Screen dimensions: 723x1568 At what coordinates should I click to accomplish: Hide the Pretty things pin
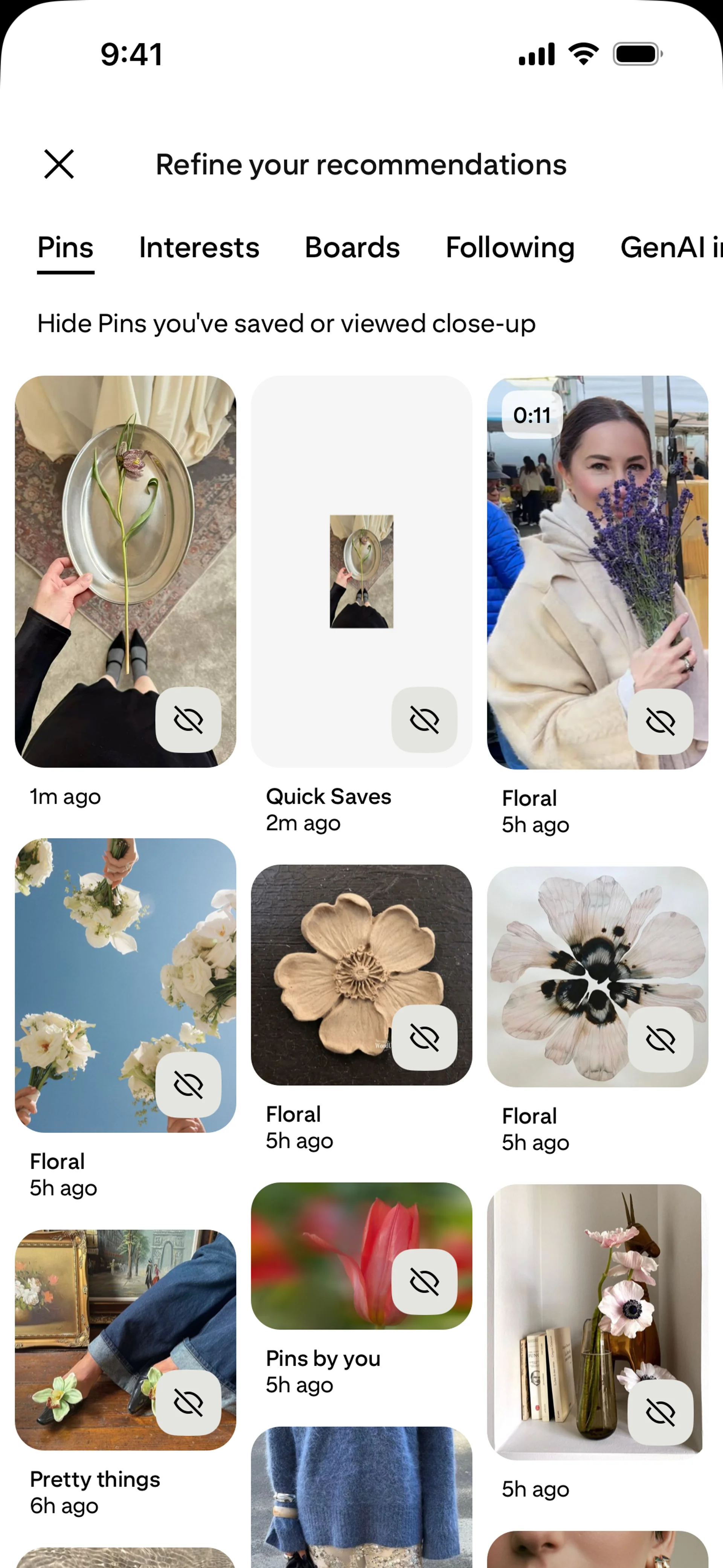pyautogui.click(x=188, y=1403)
